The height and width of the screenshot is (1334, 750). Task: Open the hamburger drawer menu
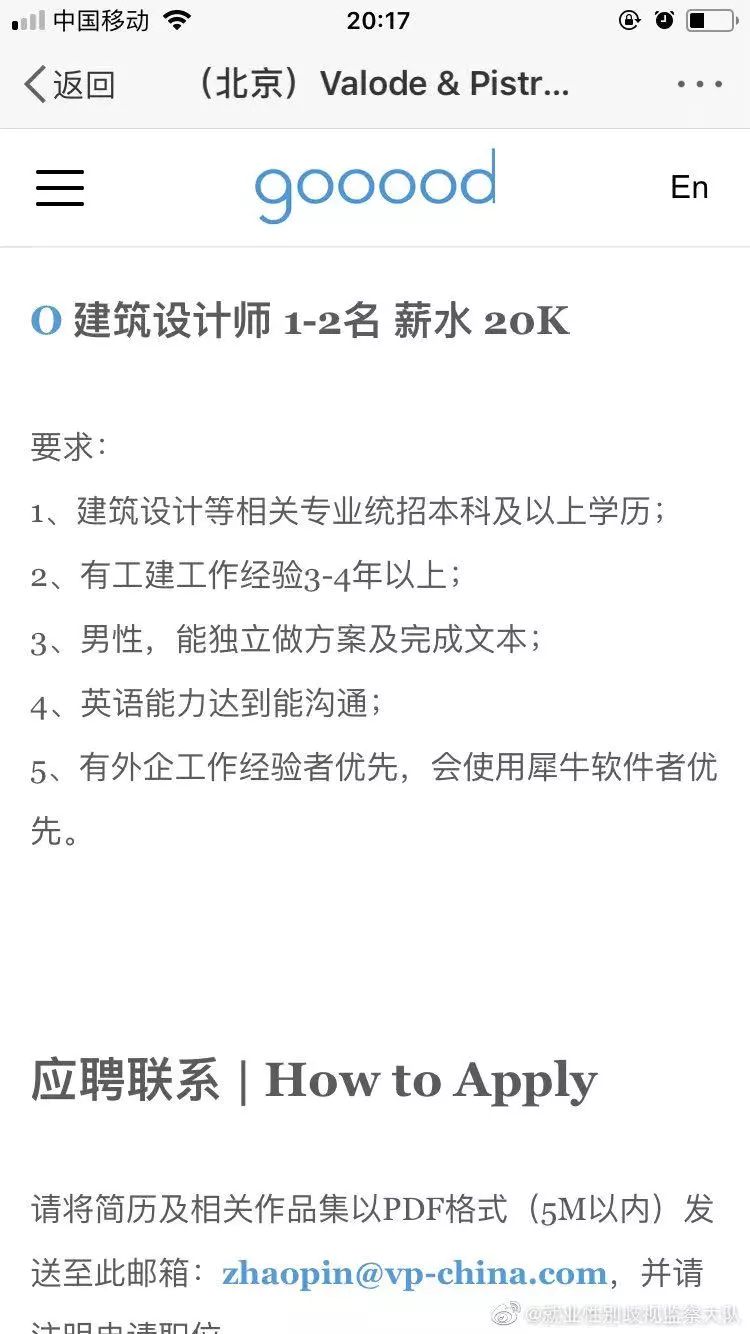(x=60, y=187)
